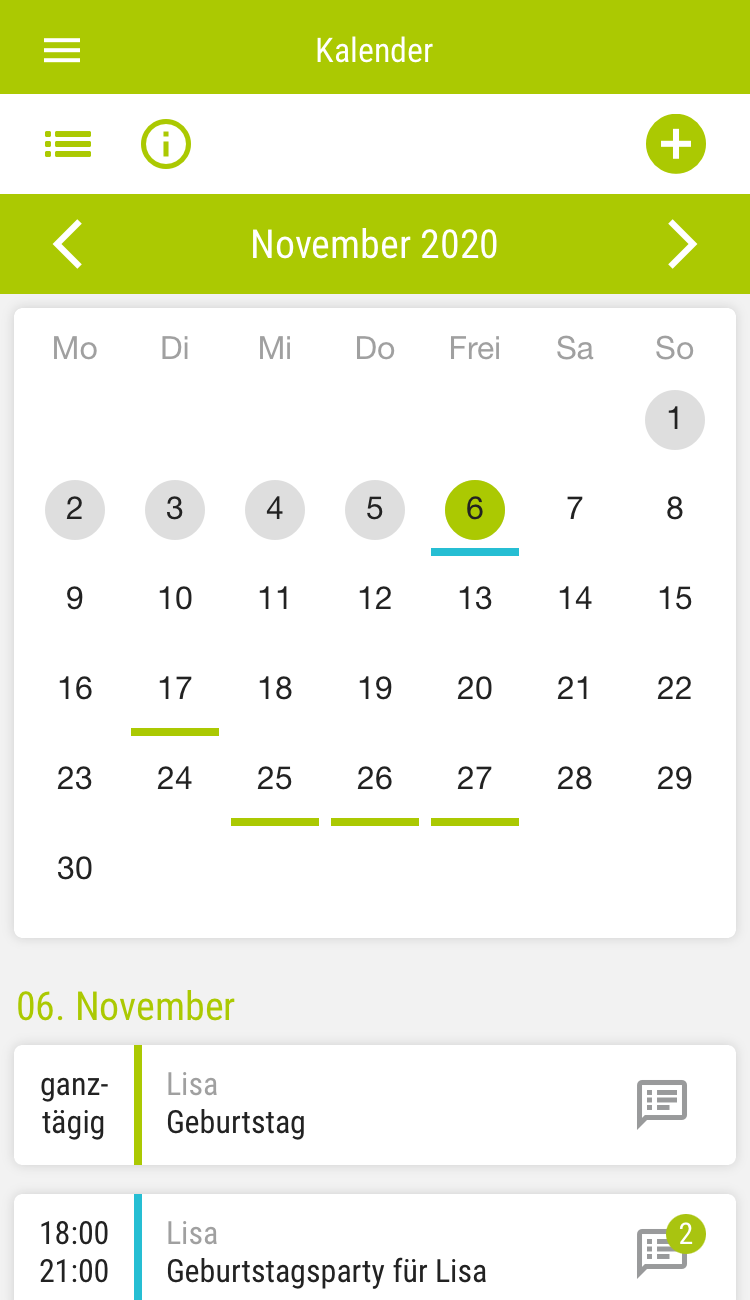The height and width of the screenshot is (1300, 750).
Task: Select November 27 in the calendar
Action: (475, 779)
